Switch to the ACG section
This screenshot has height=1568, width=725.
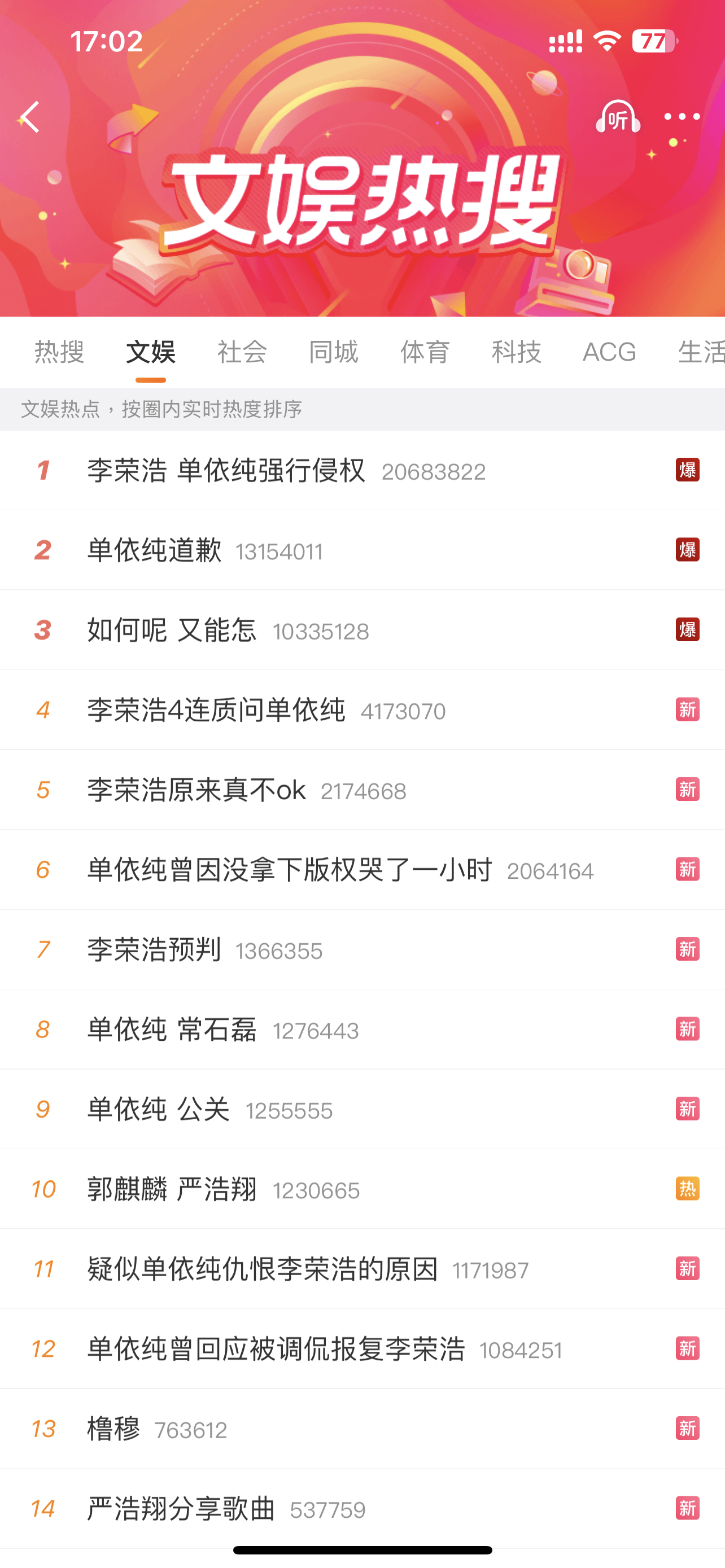(609, 352)
